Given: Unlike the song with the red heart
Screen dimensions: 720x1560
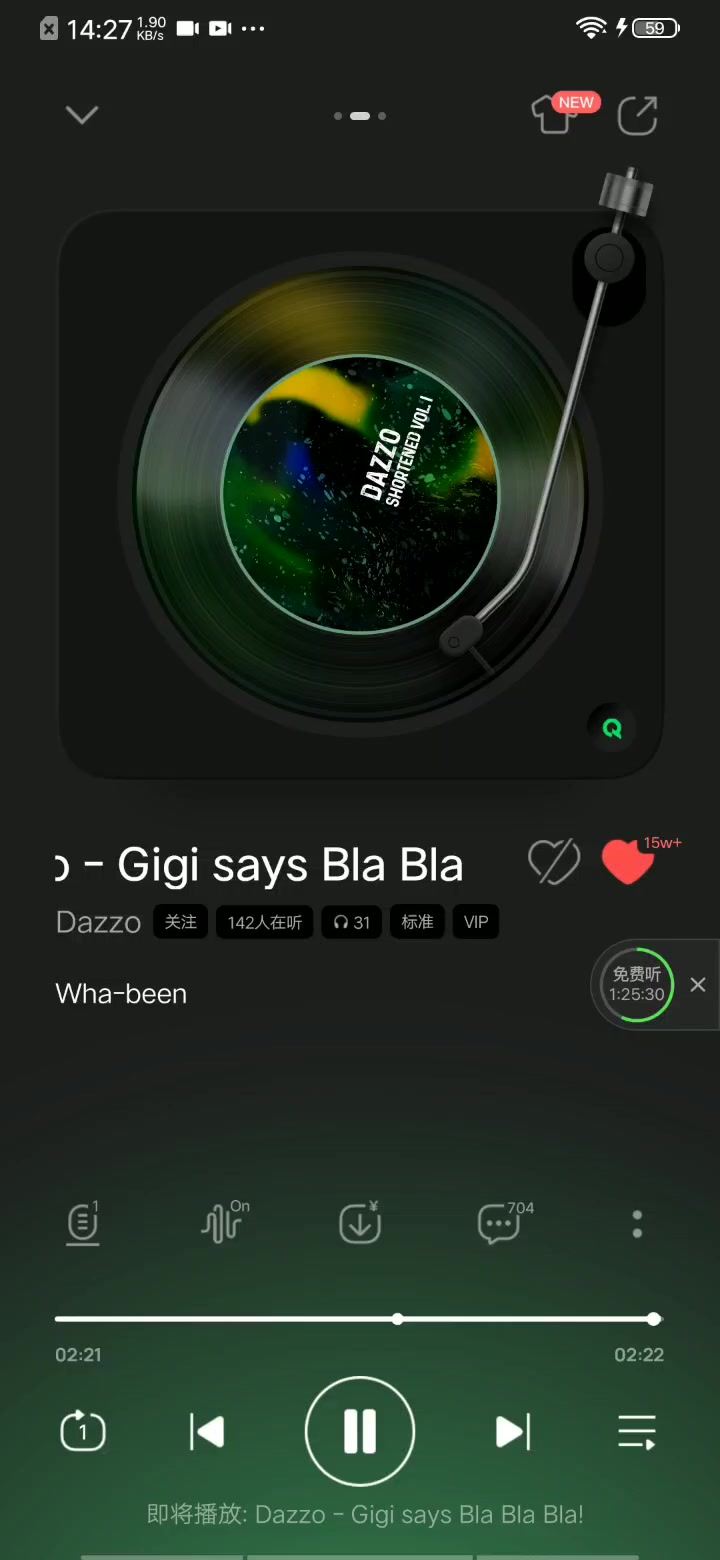Looking at the screenshot, I should click(627, 861).
